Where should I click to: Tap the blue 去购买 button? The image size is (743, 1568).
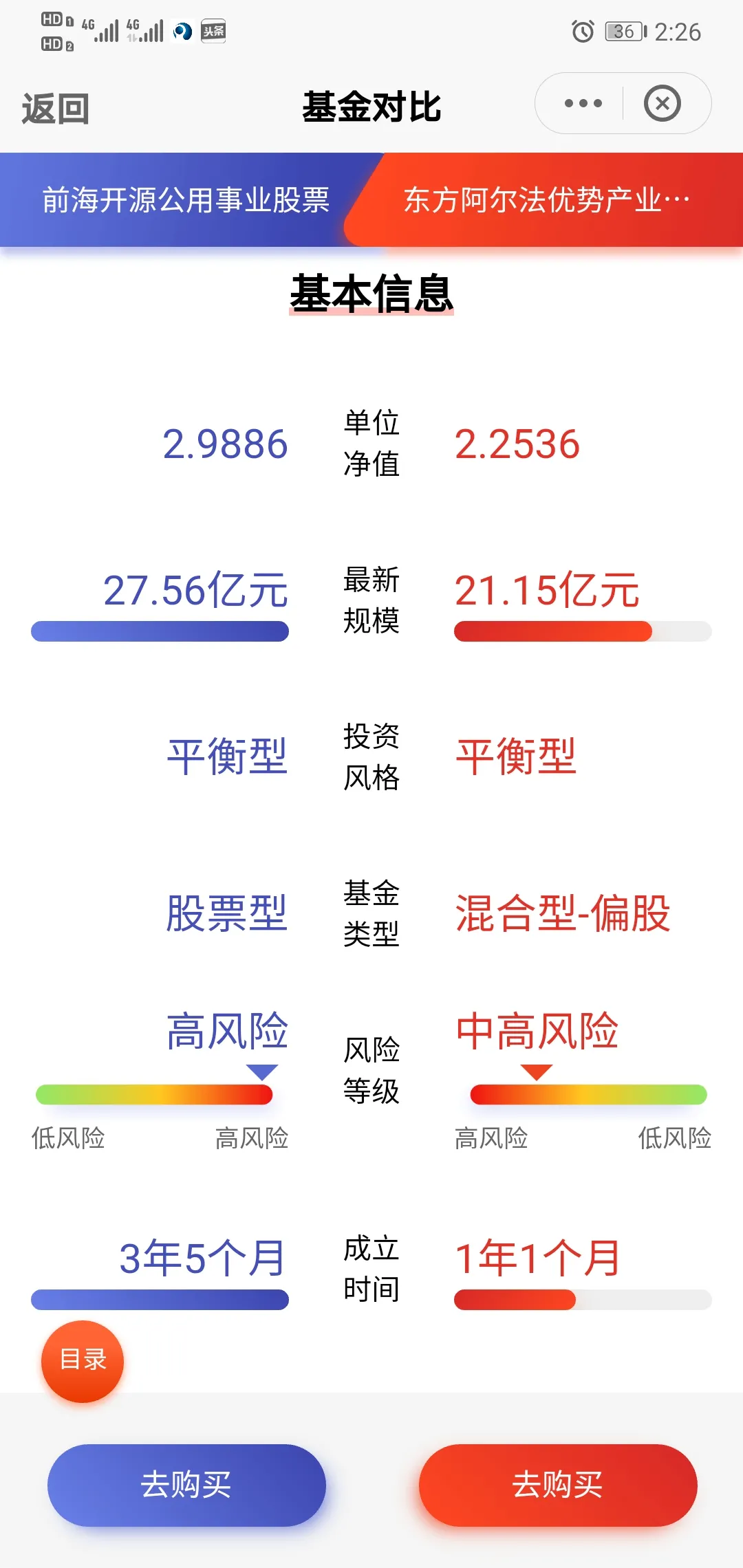pos(186,1485)
